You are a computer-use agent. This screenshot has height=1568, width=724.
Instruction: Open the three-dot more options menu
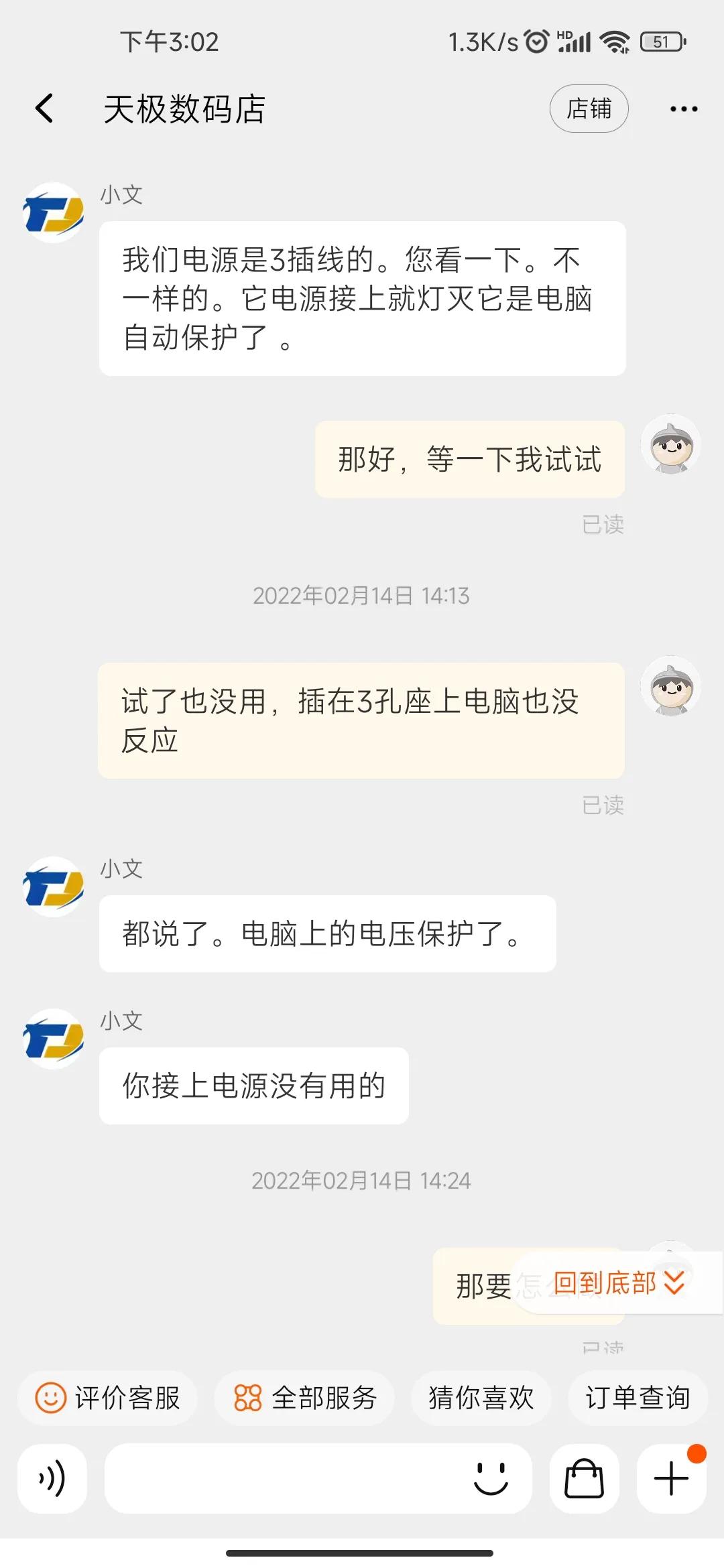684,108
